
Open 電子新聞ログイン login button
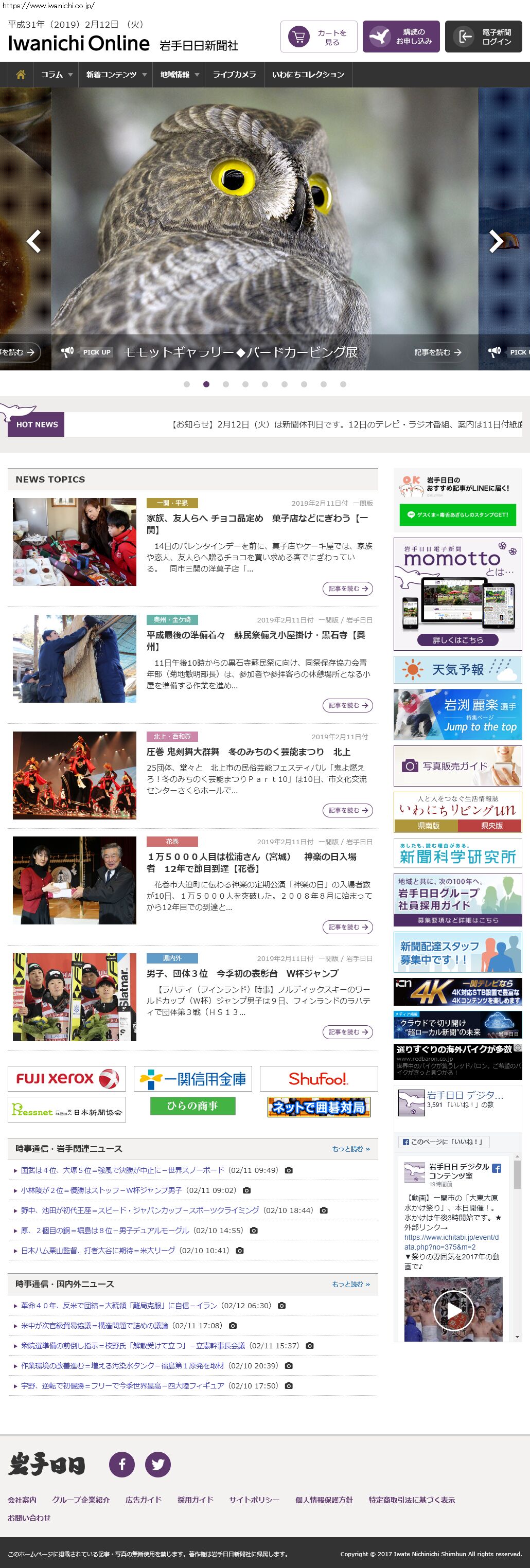[x=483, y=37]
